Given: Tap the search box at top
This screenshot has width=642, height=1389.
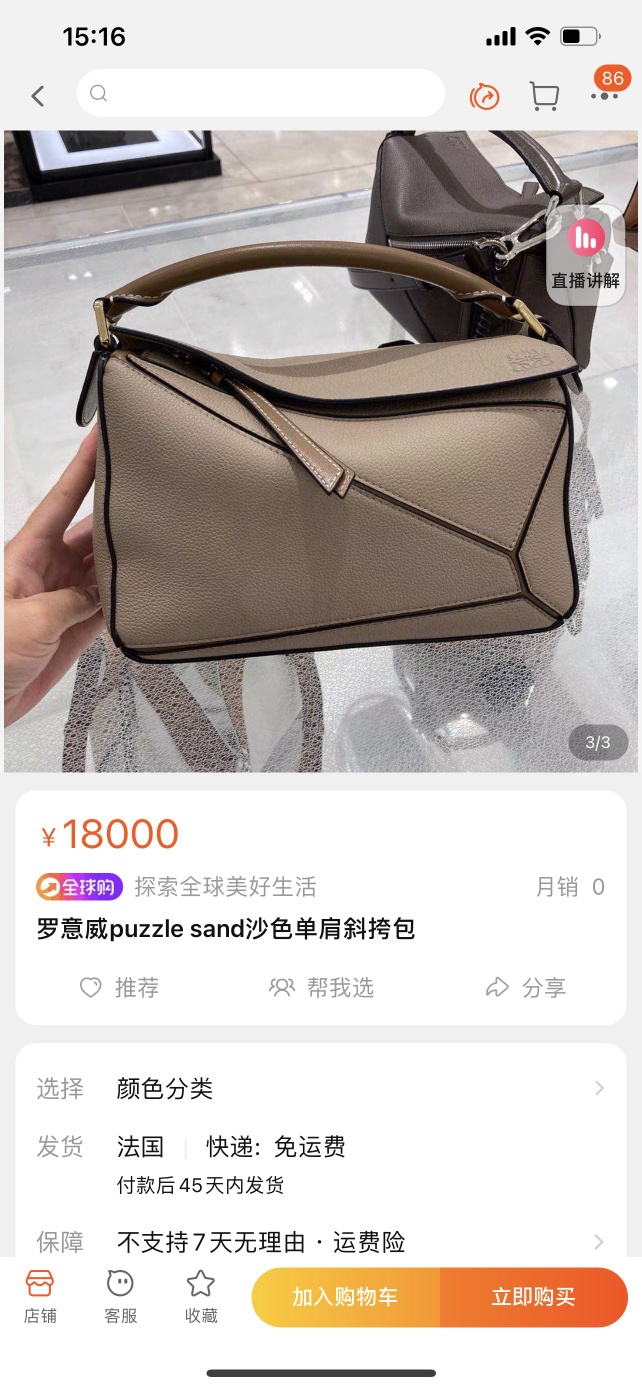Looking at the screenshot, I should tap(260, 94).
